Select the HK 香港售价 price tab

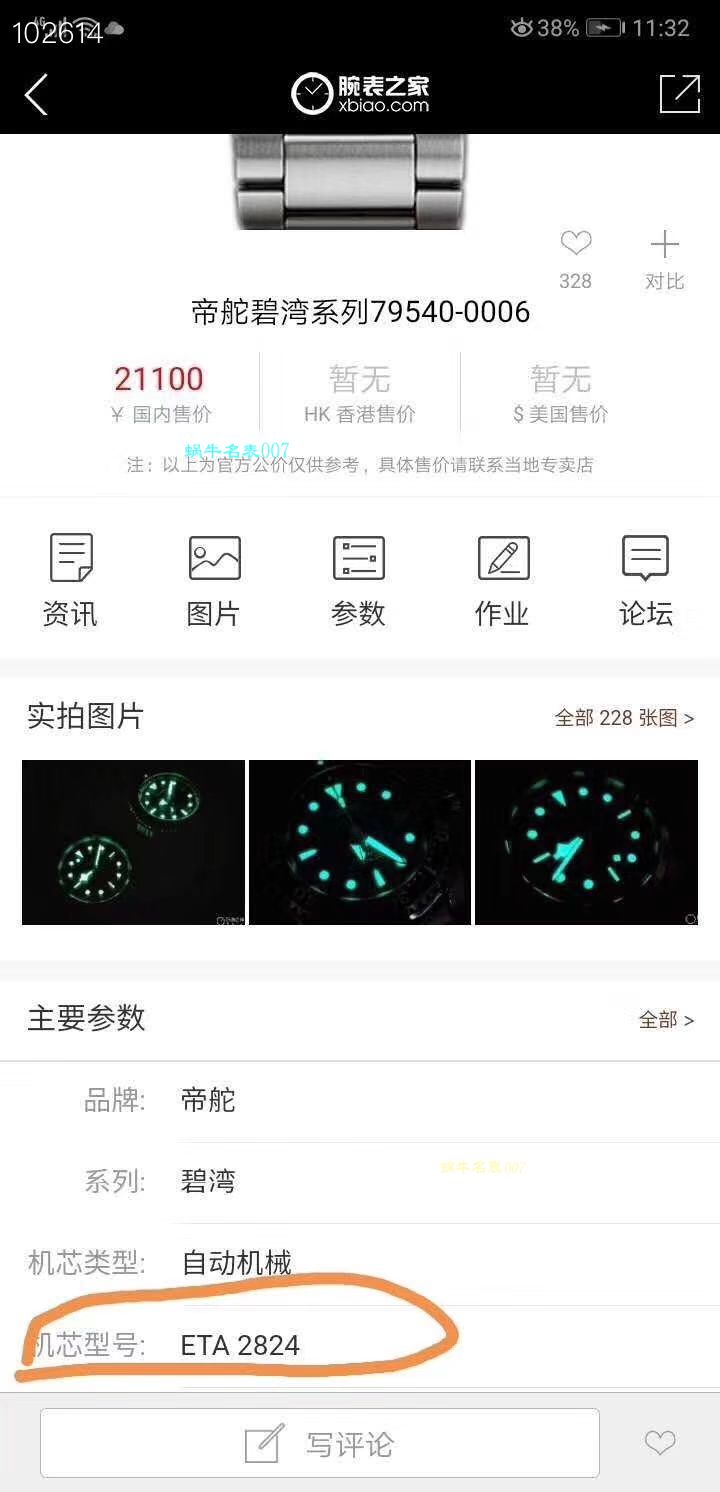(358, 392)
